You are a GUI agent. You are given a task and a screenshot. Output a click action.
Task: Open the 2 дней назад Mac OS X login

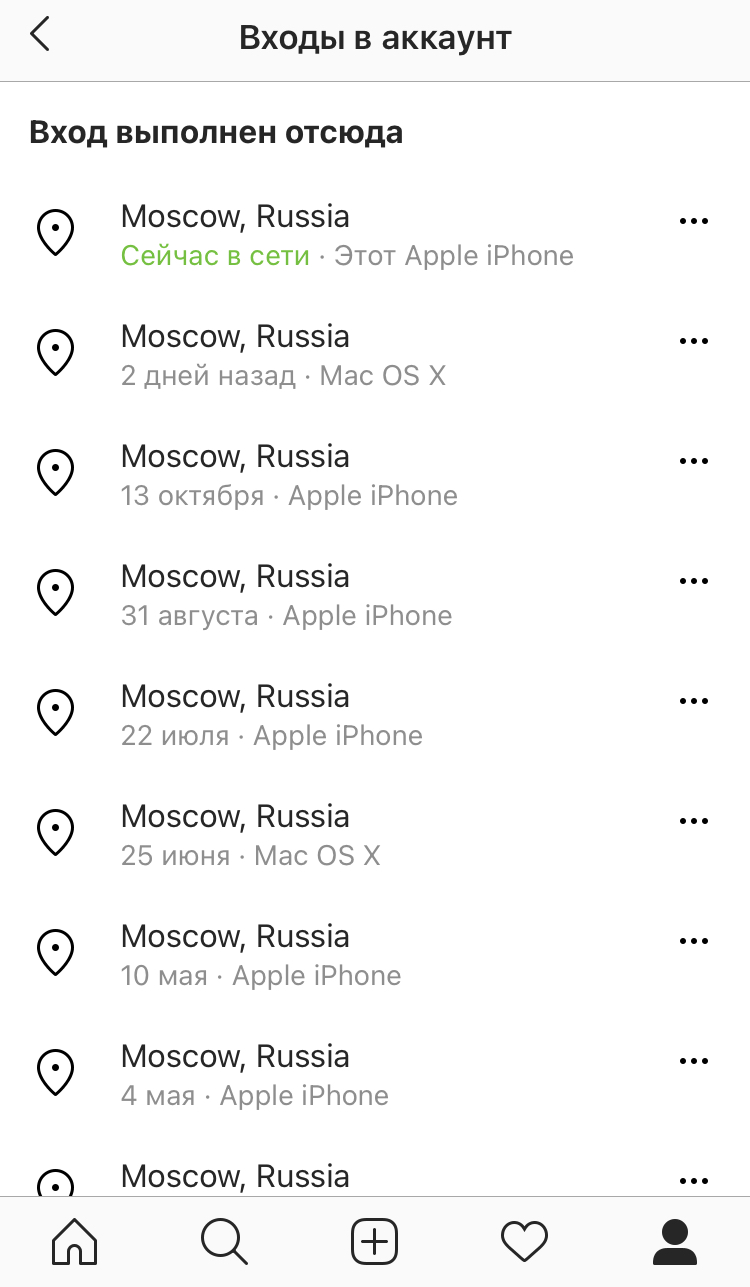coord(375,355)
